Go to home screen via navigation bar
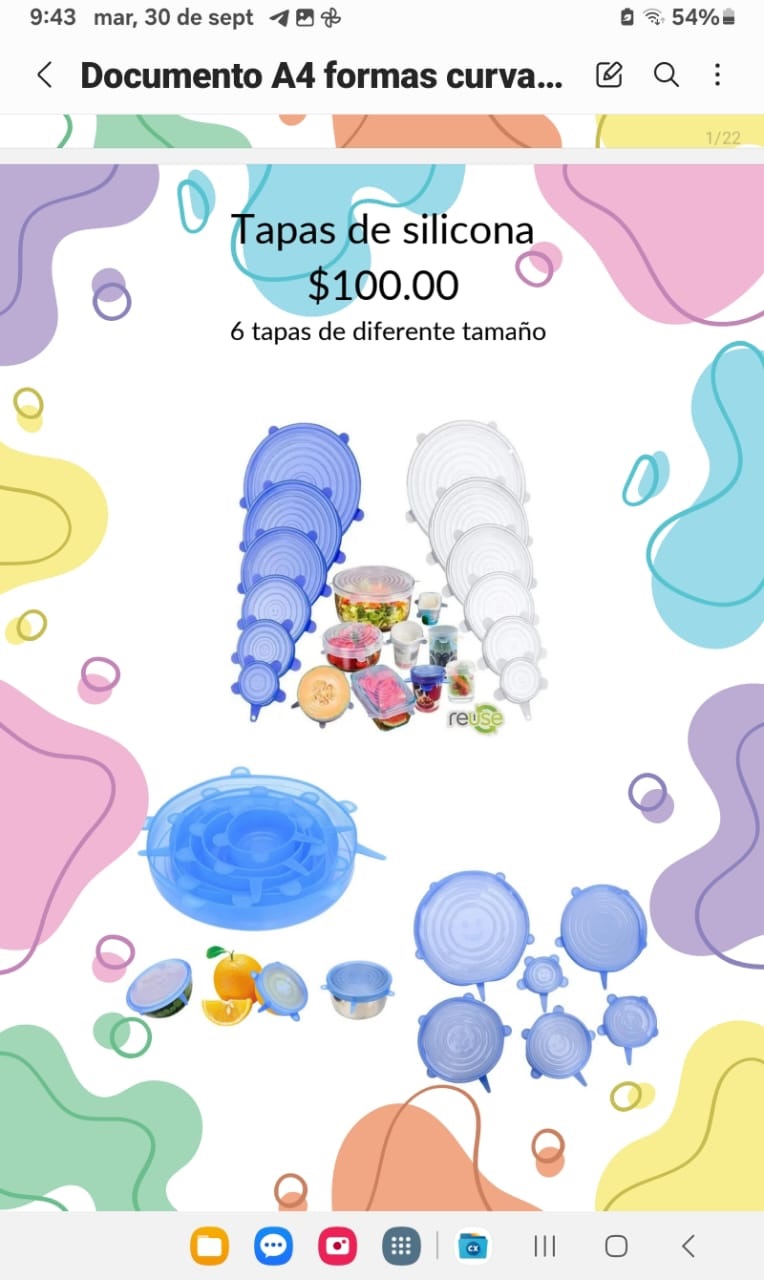 click(617, 1246)
